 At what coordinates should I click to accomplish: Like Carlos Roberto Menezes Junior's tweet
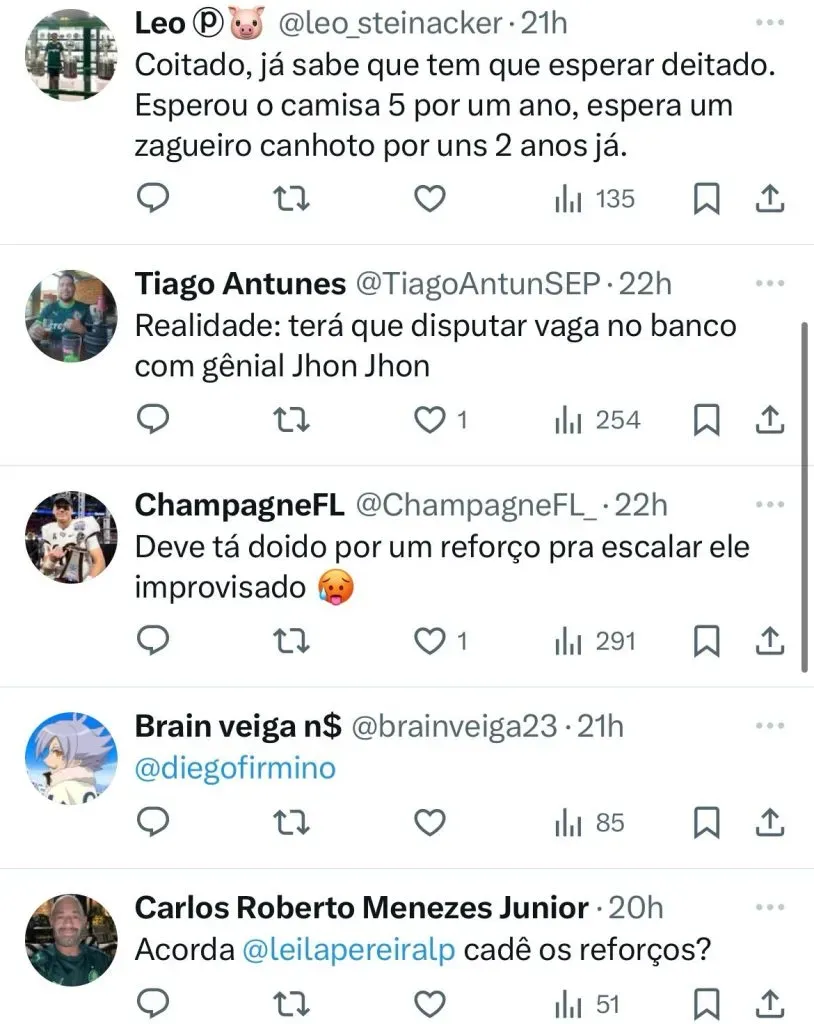pyautogui.click(x=429, y=1004)
